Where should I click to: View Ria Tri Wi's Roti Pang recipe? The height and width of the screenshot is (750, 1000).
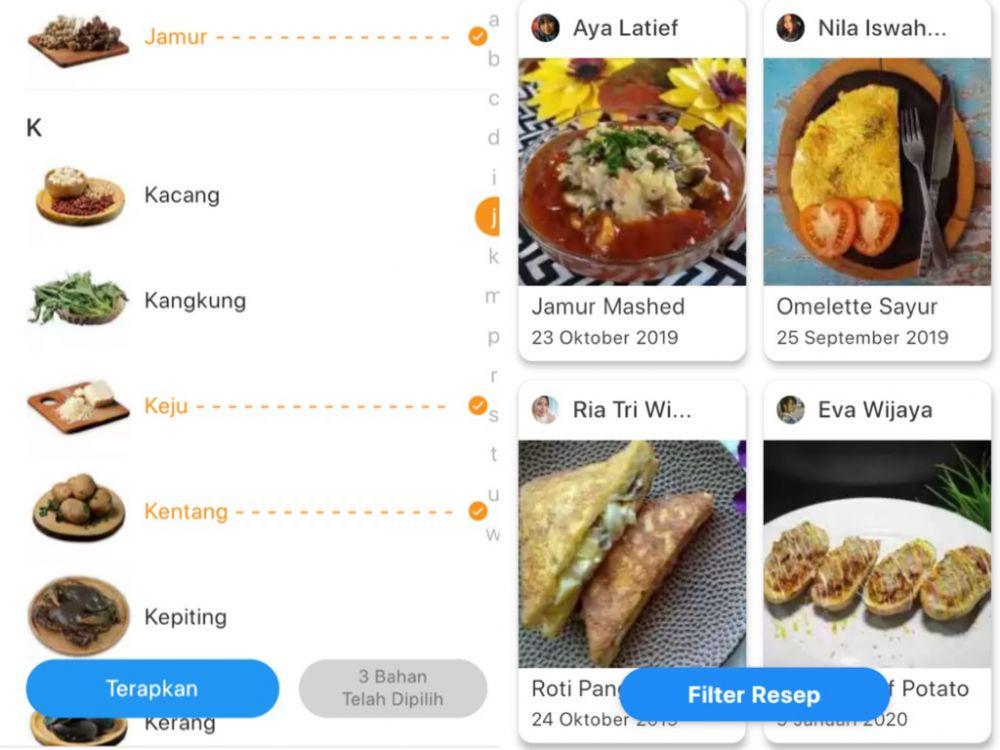point(632,550)
